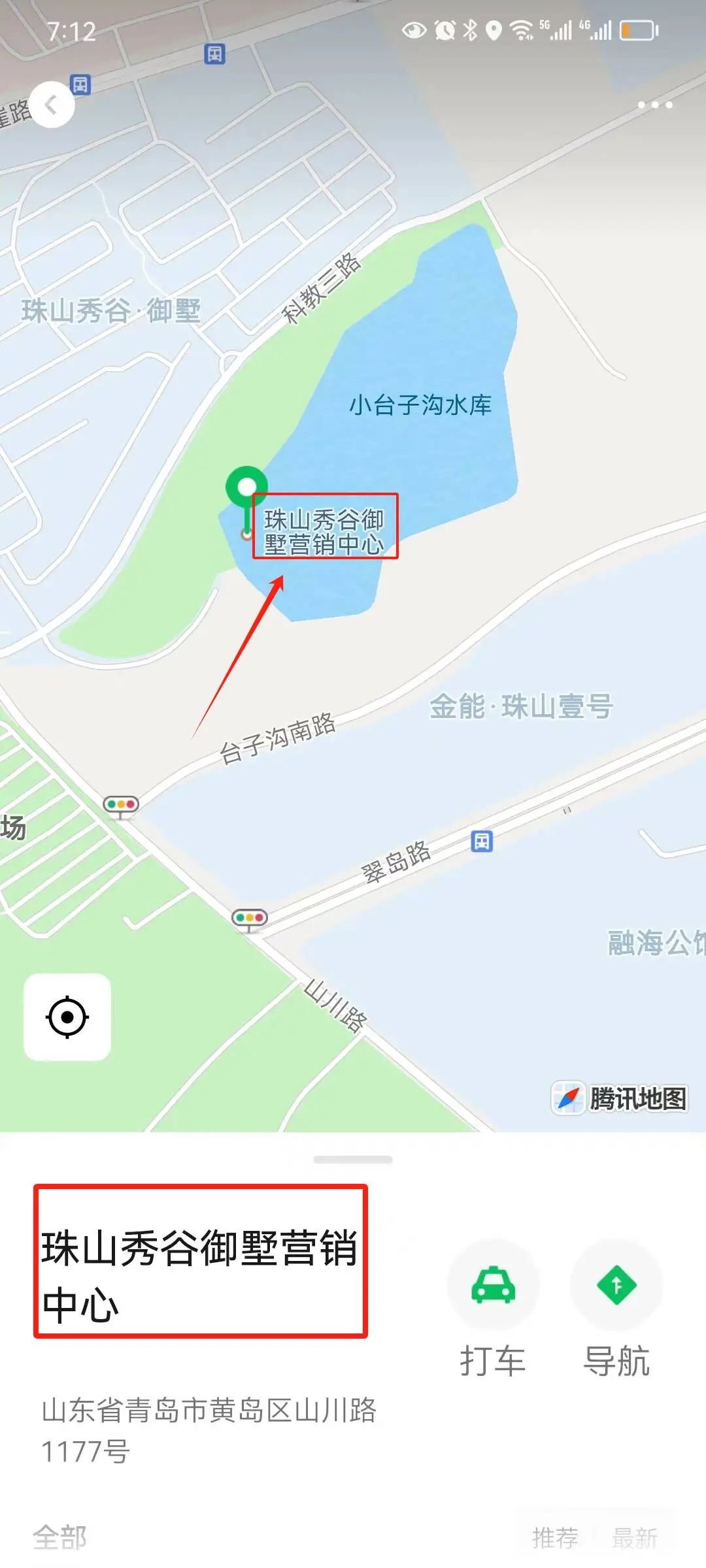Select the 全部 tab
706x1568 pixels.
point(59,1537)
